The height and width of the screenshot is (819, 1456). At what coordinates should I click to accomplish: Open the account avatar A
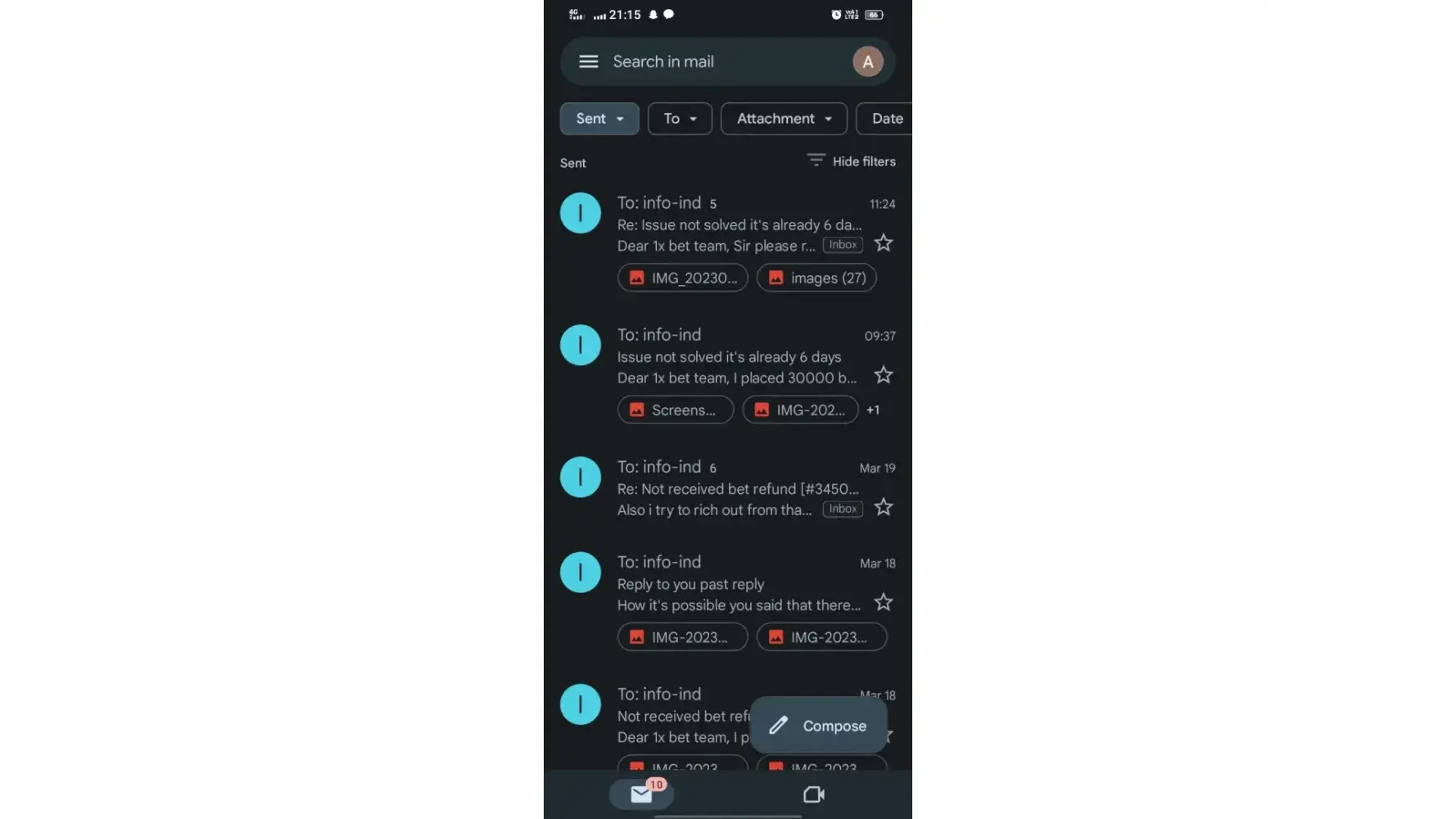(867, 61)
